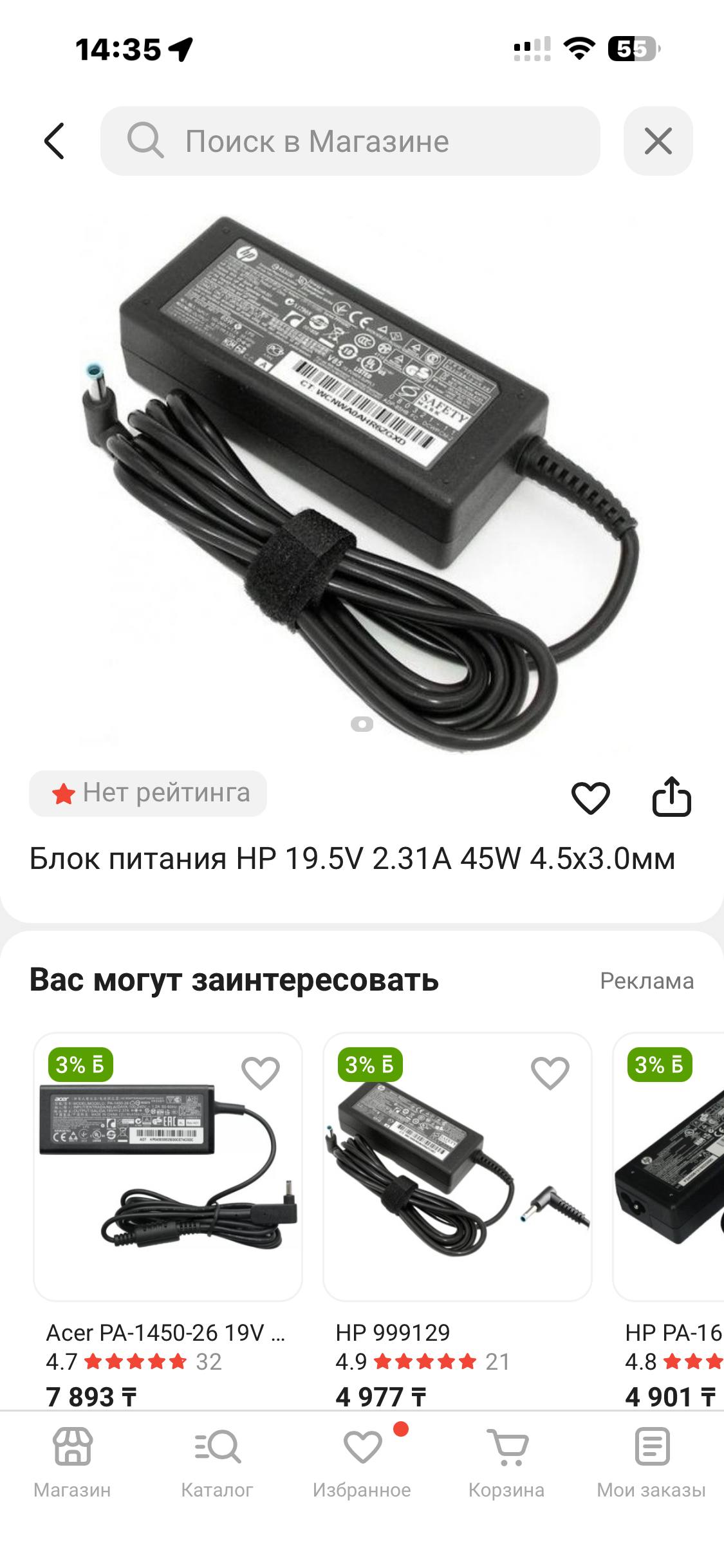Add the HP power adapter to favorites
The height and width of the screenshot is (1568, 724).
click(x=590, y=798)
